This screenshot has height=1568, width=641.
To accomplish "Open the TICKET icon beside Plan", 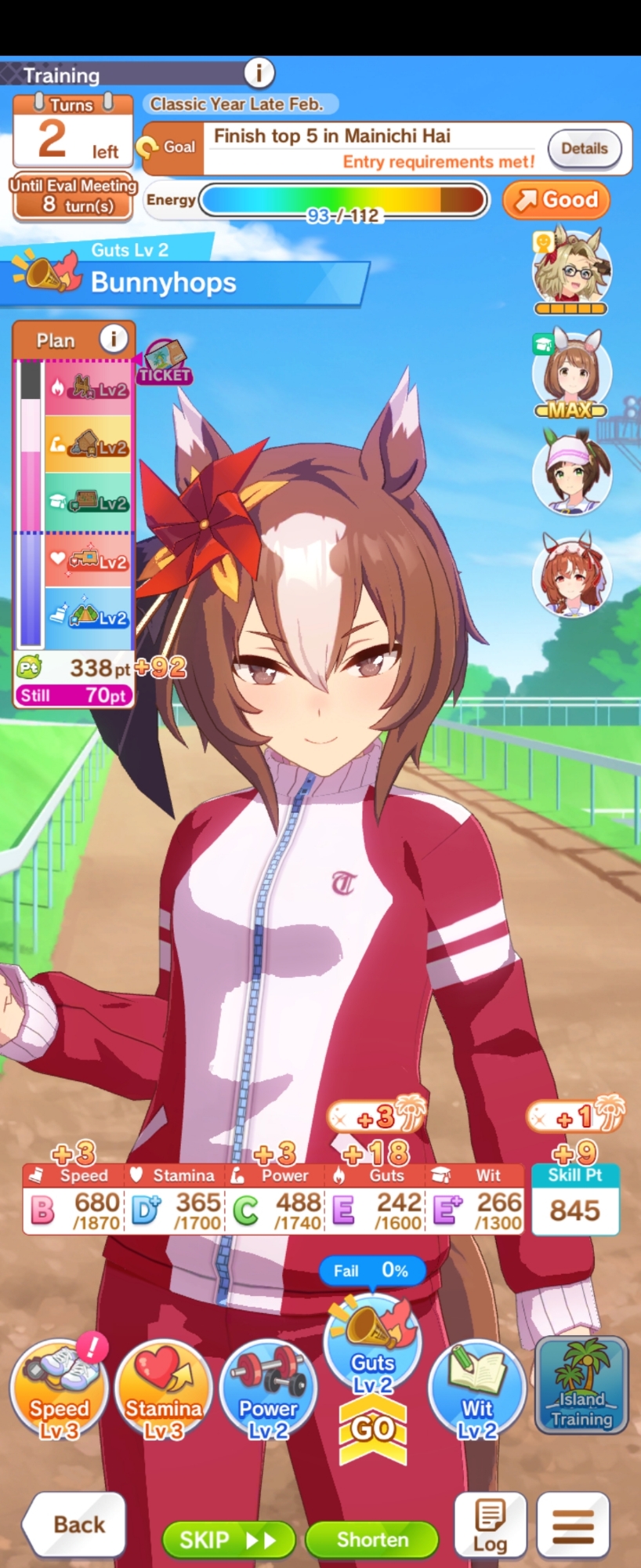I will coord(165,362).
